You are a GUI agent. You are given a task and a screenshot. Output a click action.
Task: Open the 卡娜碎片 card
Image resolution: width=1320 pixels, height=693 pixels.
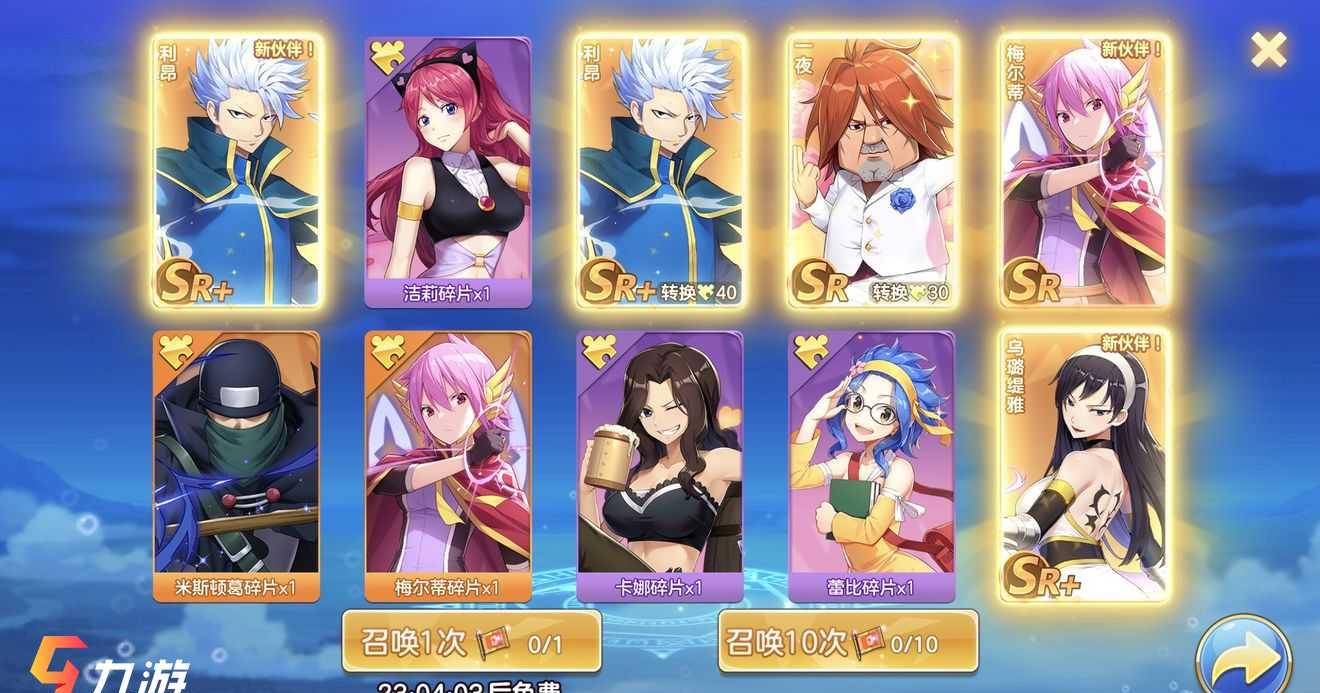point(659,465)
